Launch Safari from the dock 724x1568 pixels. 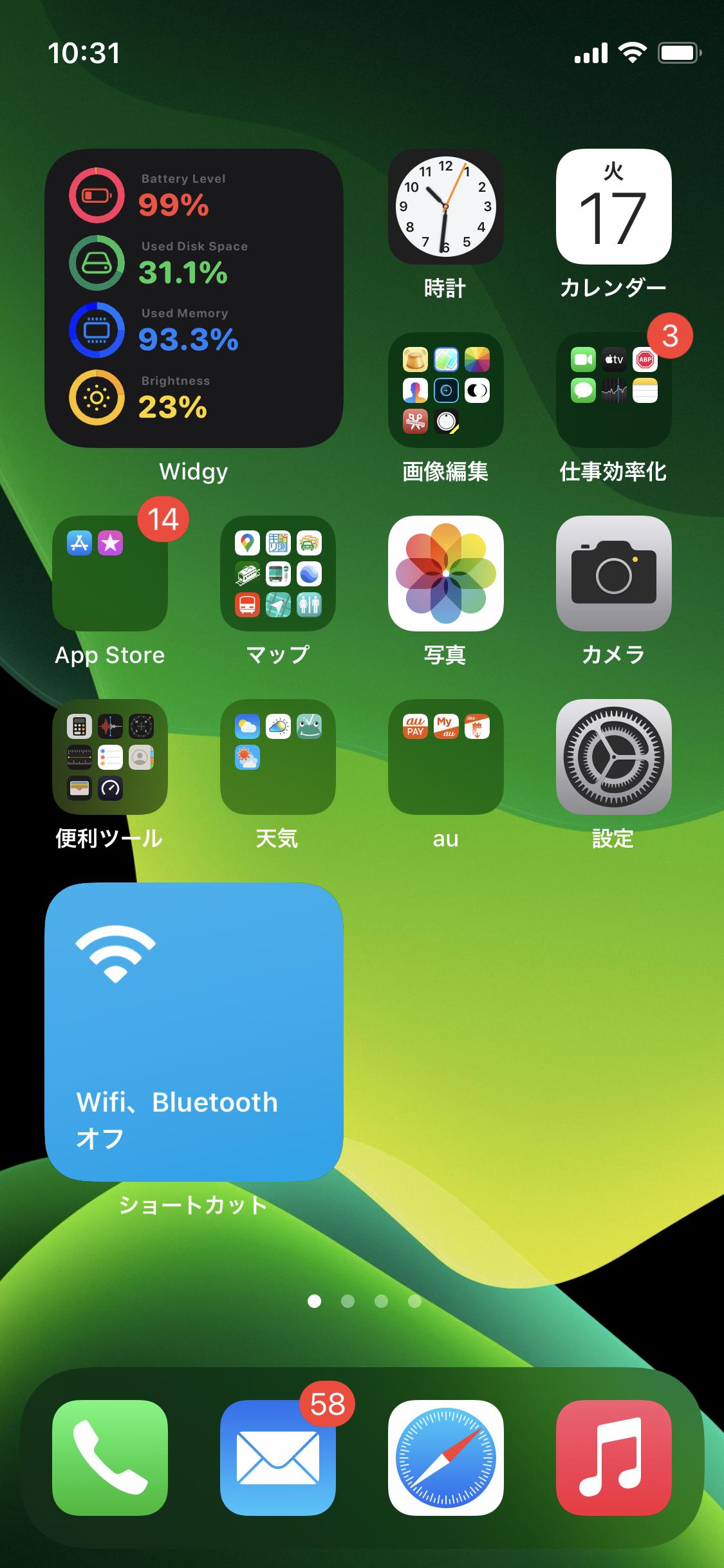point(445,1457)
